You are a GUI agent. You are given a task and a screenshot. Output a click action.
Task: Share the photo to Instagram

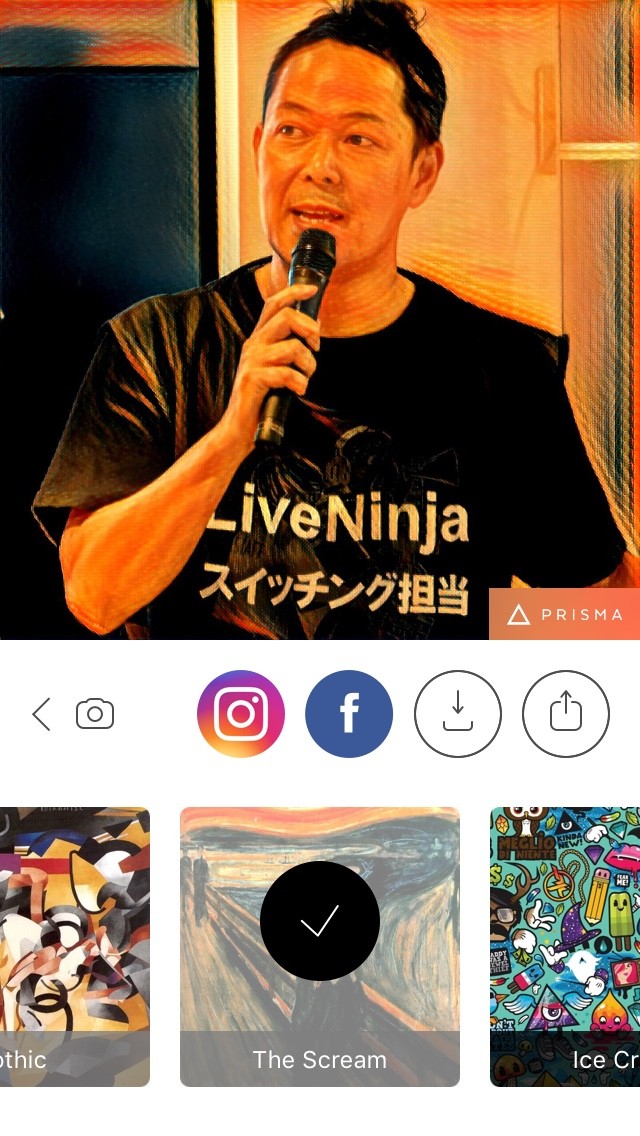tap(241, 714)
